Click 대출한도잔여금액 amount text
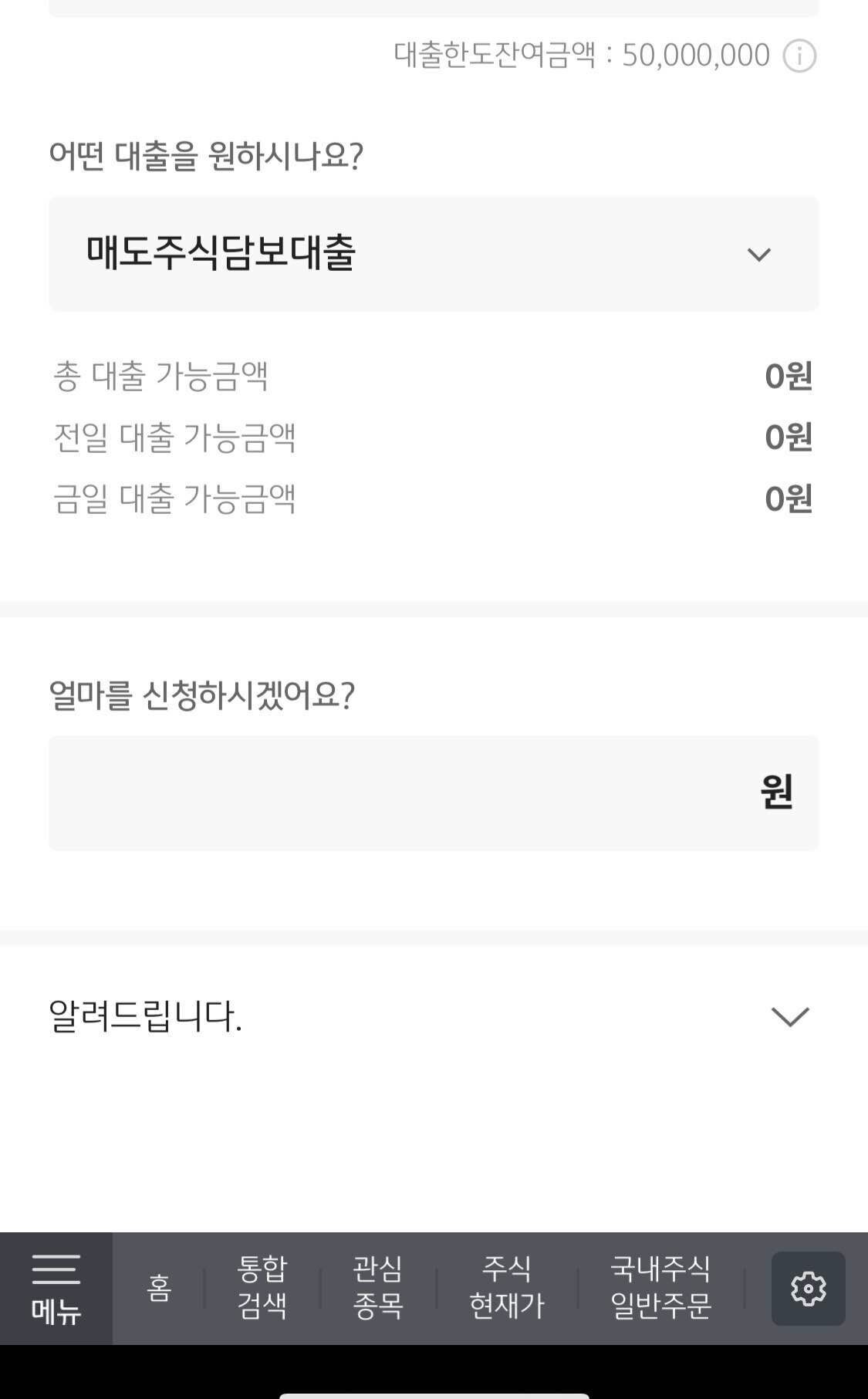The height and width of the screenshot is (1399, 868). point(579,54)
